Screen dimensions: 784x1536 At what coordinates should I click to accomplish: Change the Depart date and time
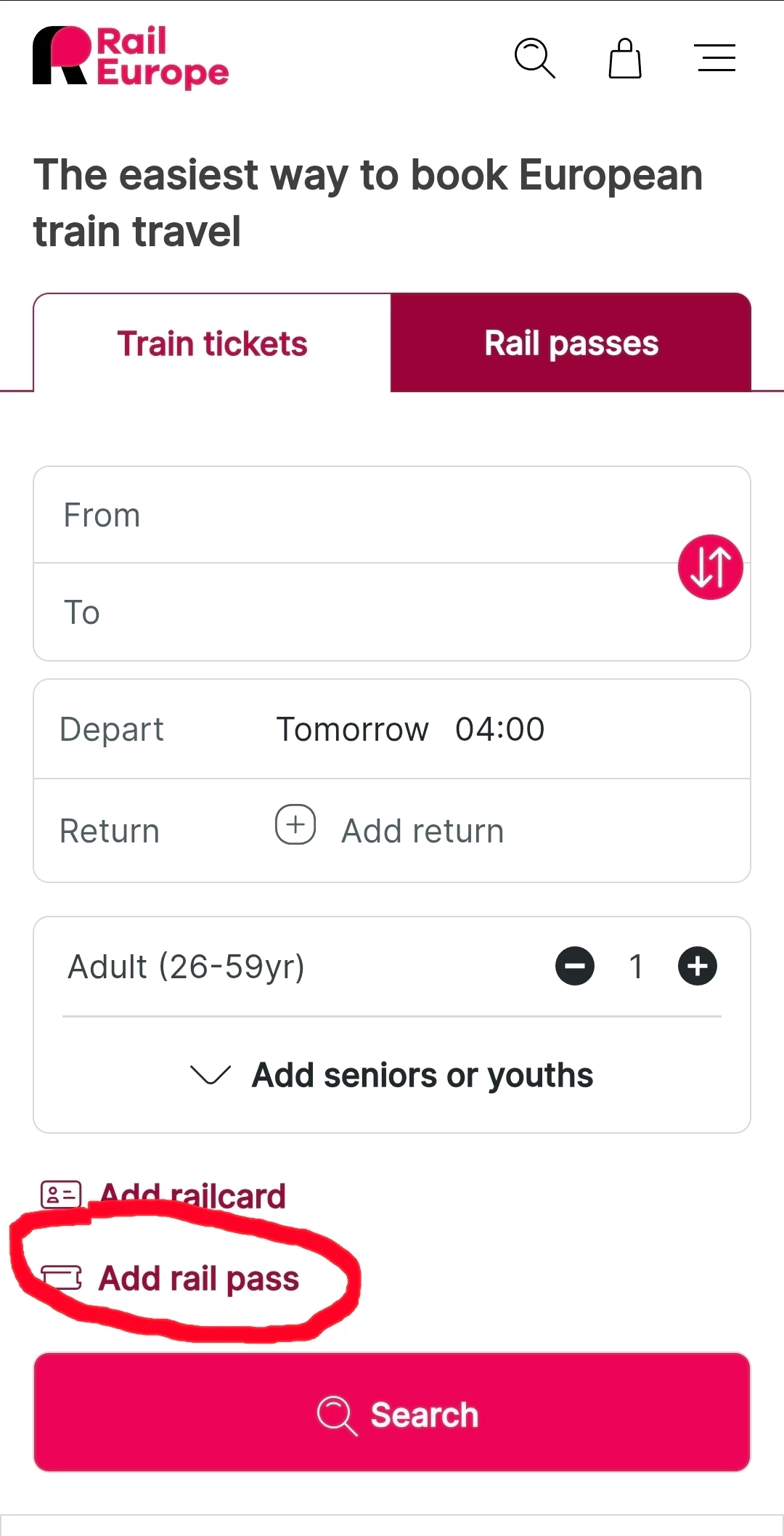point(410,729)
